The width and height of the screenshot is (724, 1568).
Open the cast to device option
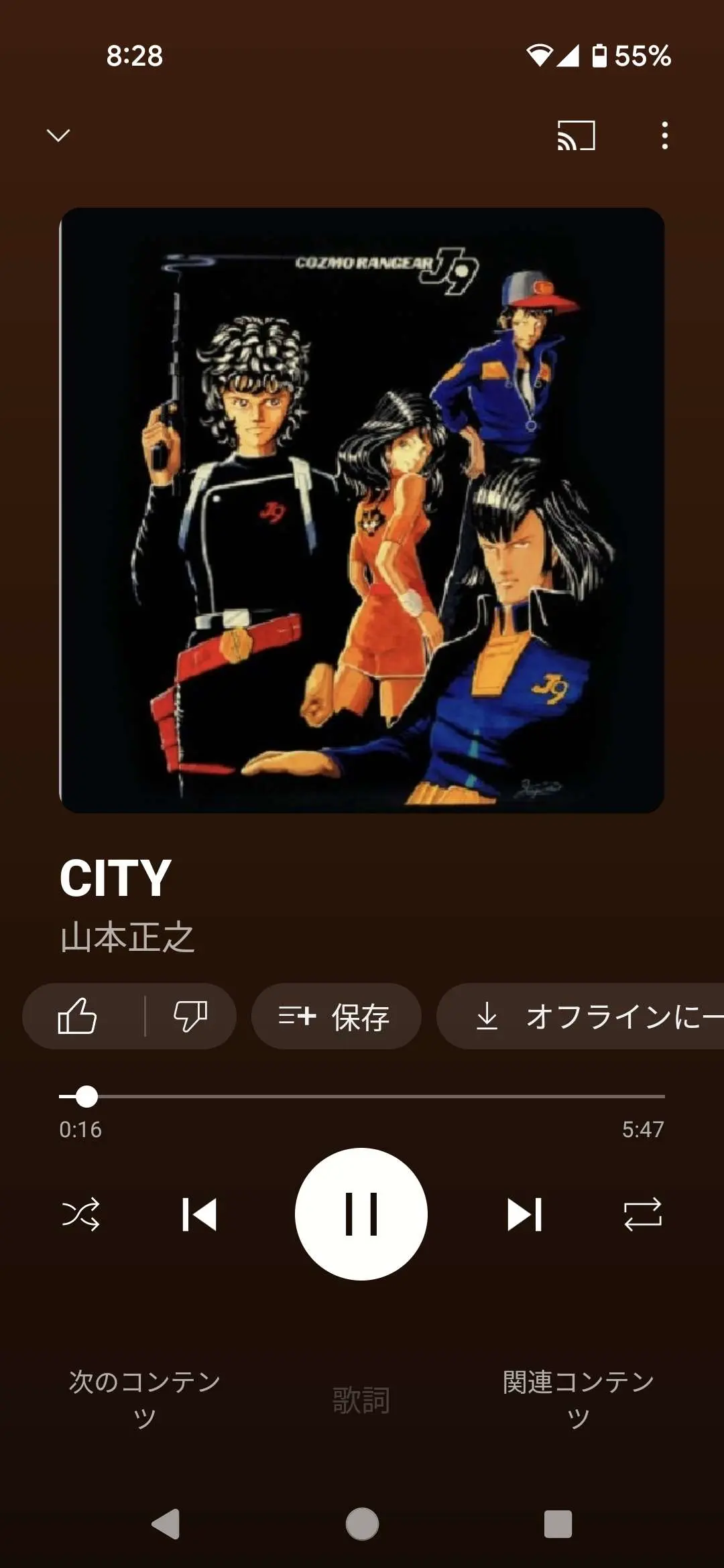click(x=576, y=135)
